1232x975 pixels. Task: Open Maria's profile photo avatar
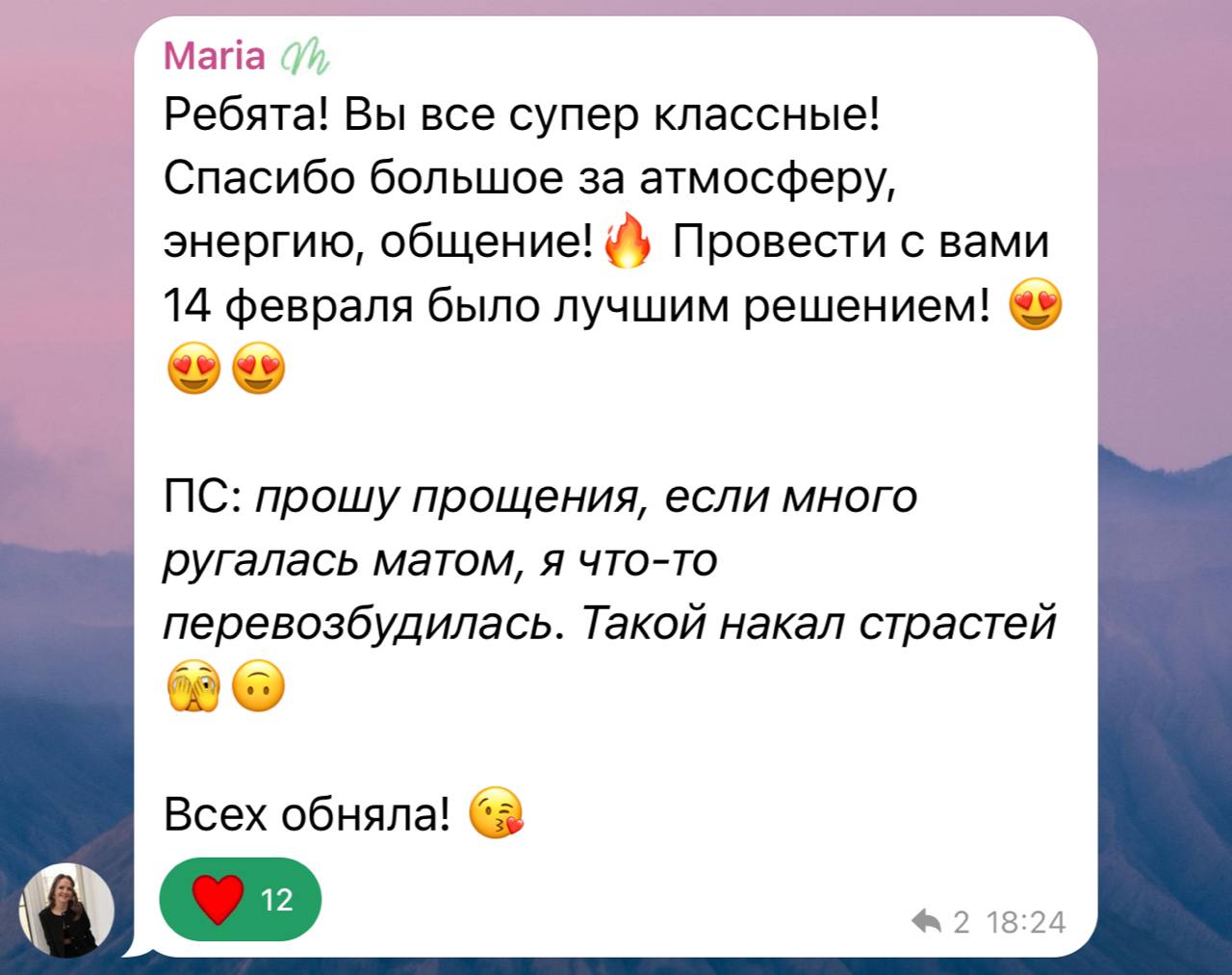(66, 911)
